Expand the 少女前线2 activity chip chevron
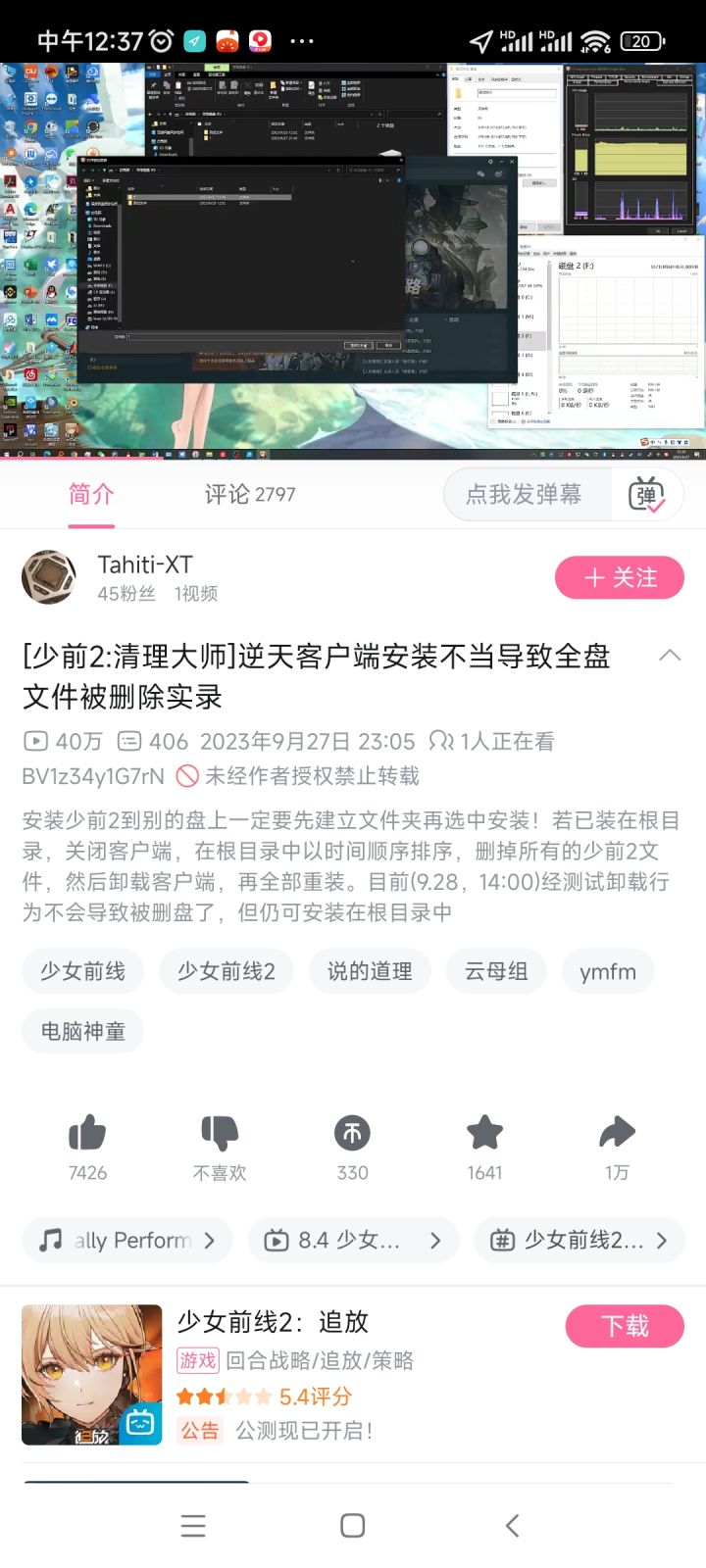This screenshot has height=1568, width=706. coord(663,1240)
